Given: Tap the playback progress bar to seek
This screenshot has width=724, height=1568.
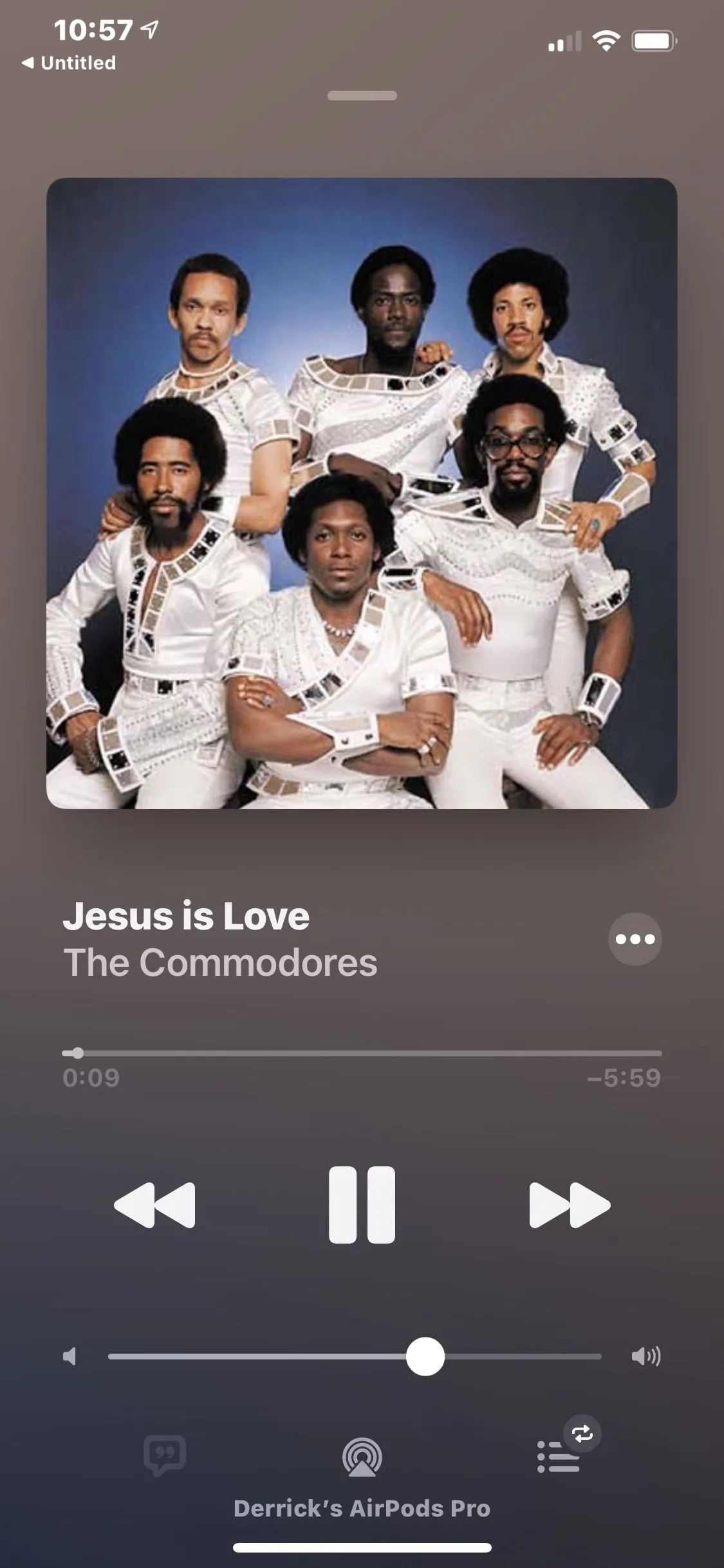Looking at the screenshot, I should 362,1054.
